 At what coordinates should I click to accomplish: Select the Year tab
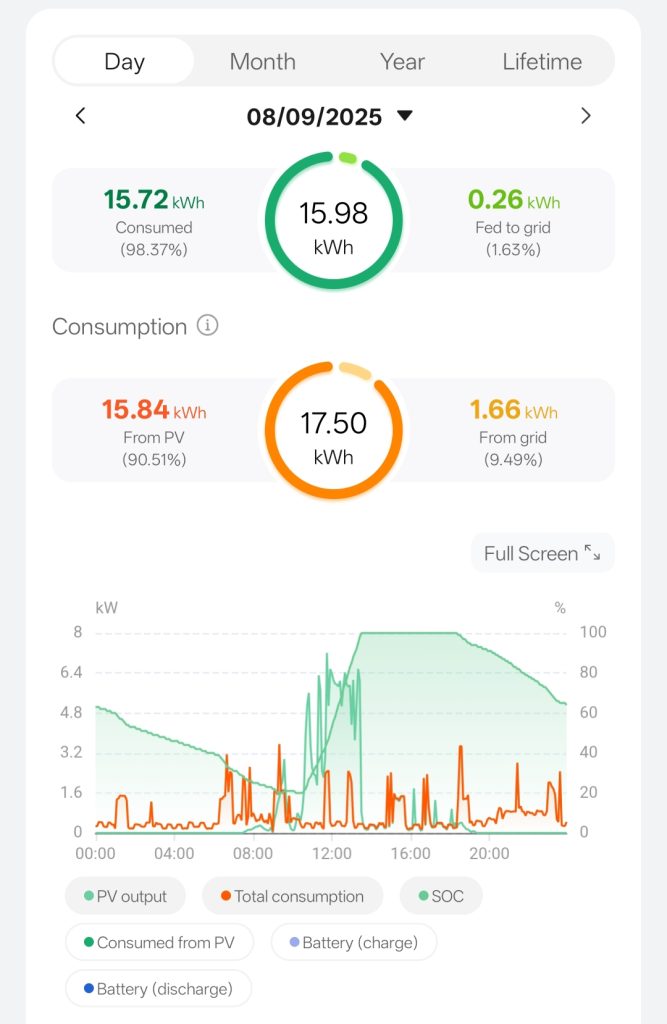click(402, 61)
